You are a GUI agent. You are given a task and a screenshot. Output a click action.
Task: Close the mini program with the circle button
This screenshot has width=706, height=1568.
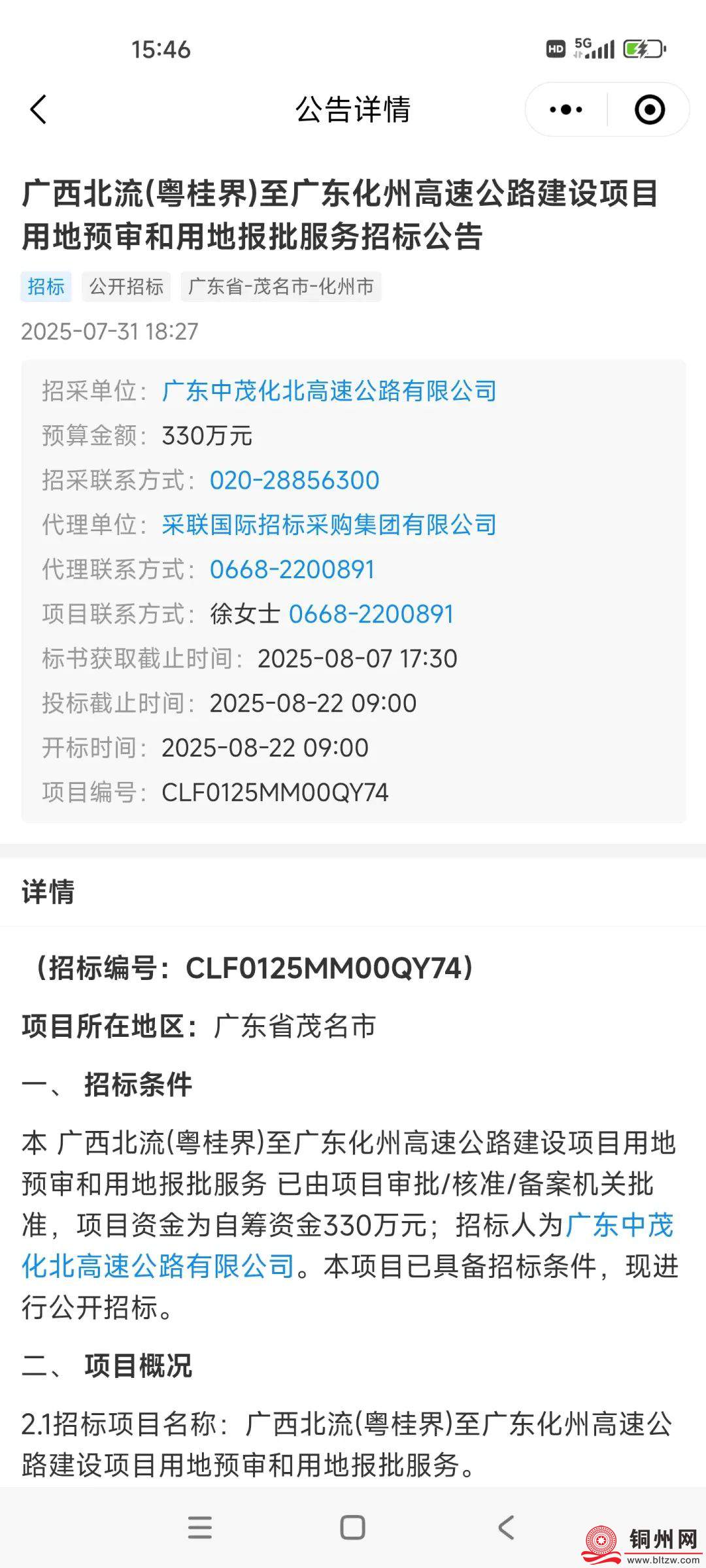coord(649,109)
